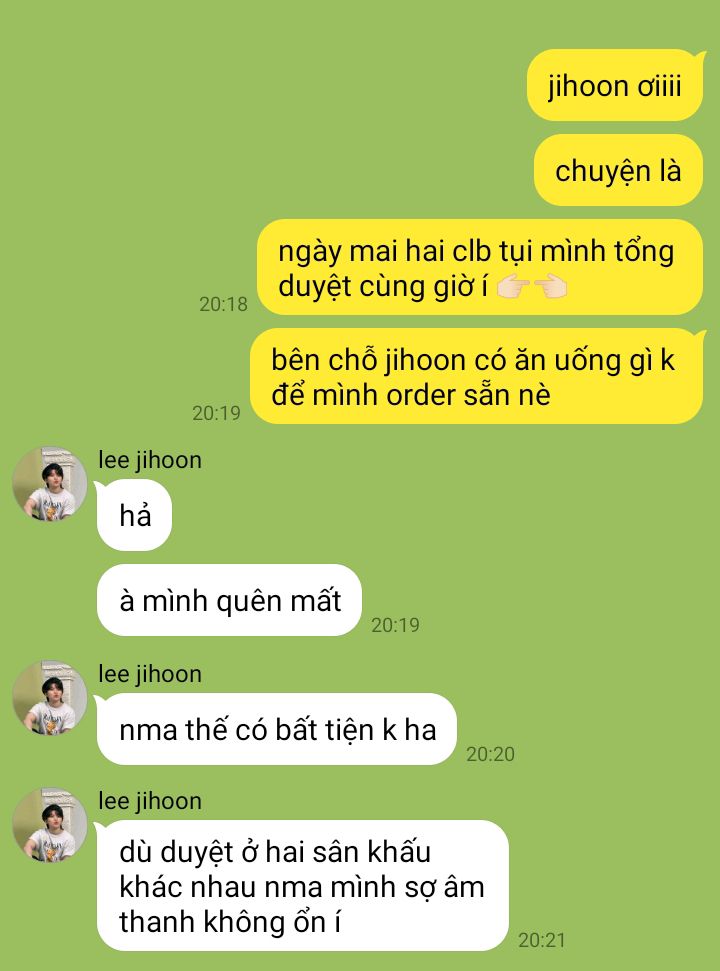
Task: Open lee jihoon's avatar beside the "hả" message
Action: point(49,484)
